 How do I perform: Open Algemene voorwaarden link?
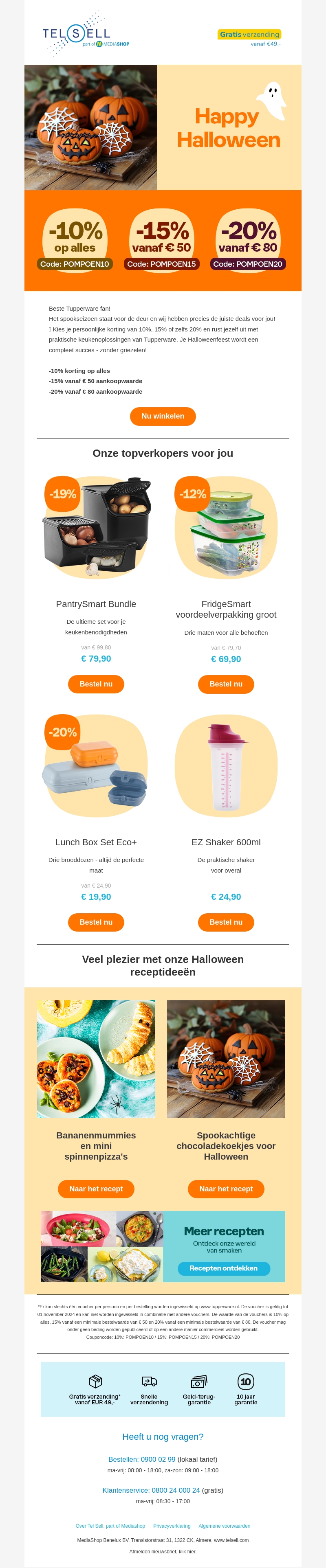pos(224,1526)
